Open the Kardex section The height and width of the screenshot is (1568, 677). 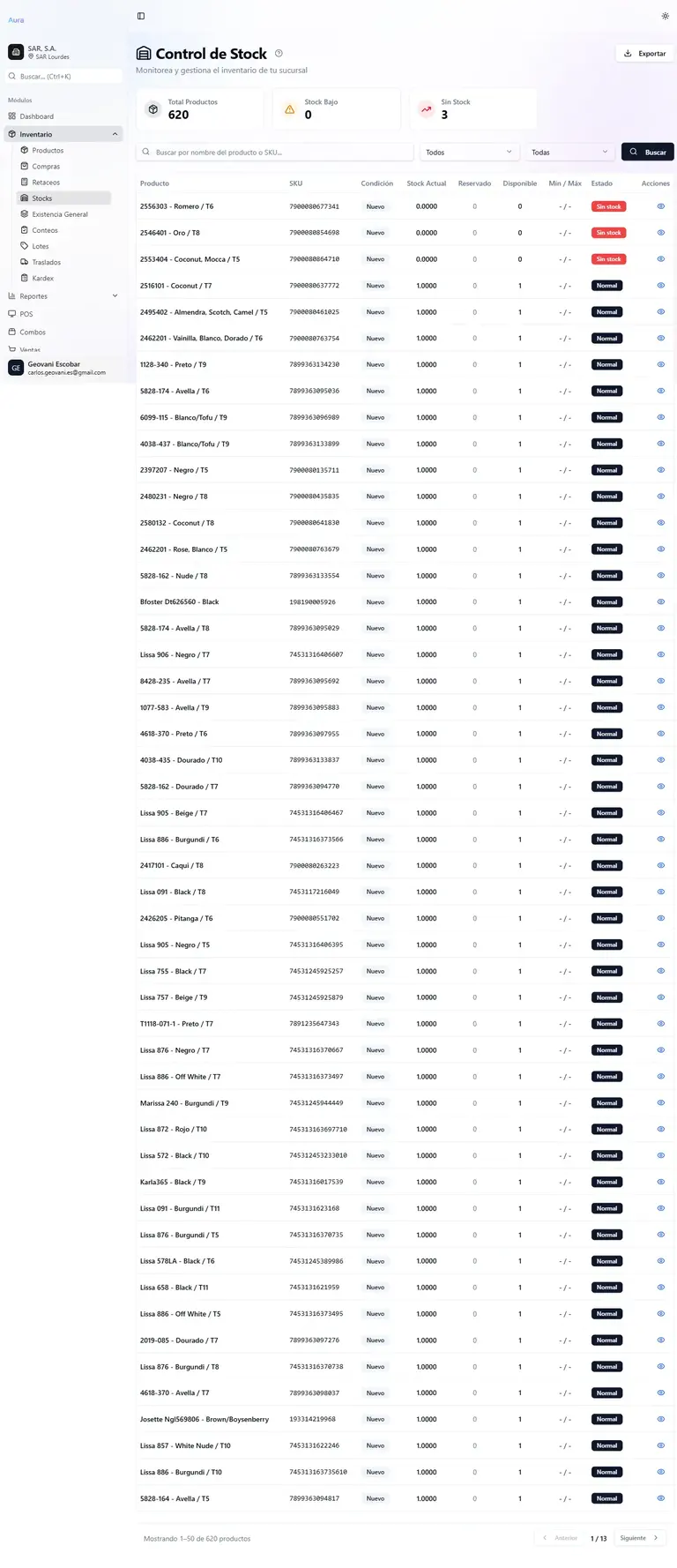pyautogui.click(x=43, y=279)
